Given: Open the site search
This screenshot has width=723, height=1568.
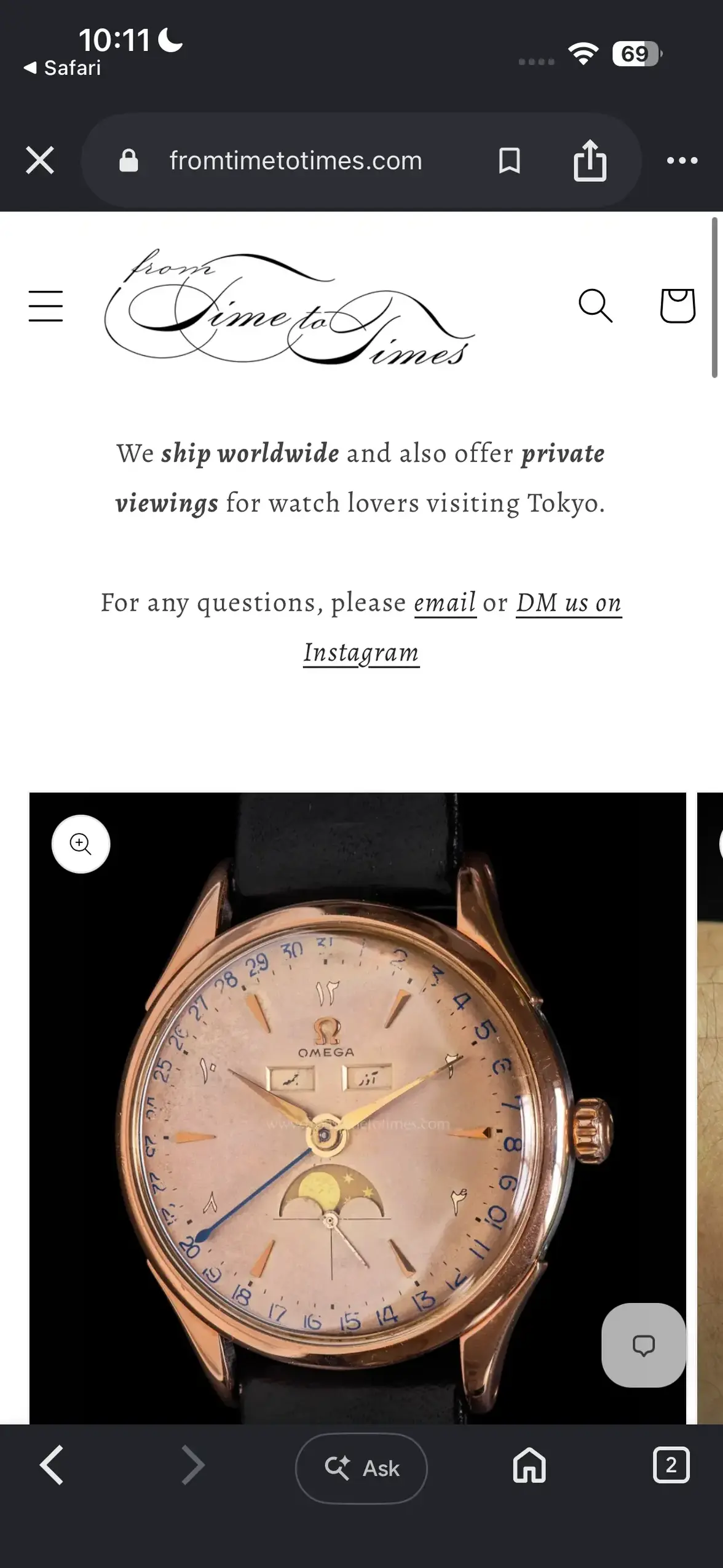Looking at the screenshot, I should click(x=595, y=306).
